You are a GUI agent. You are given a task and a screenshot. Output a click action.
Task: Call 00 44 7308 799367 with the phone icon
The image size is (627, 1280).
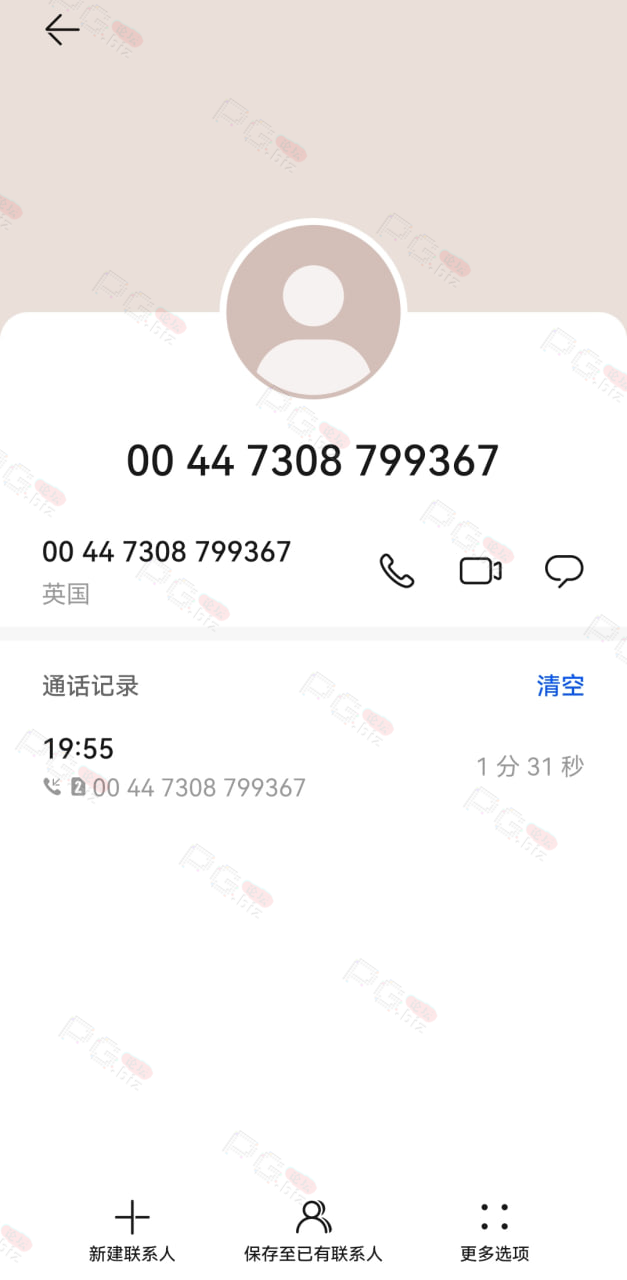click(x=397, y=571)
